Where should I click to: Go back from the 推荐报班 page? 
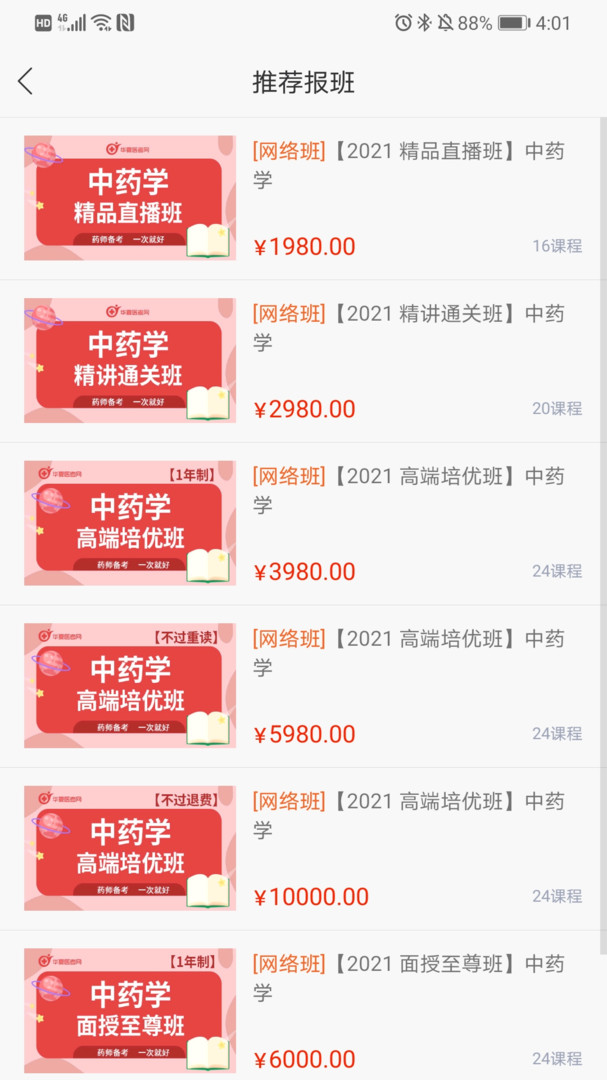coord(26,82)
